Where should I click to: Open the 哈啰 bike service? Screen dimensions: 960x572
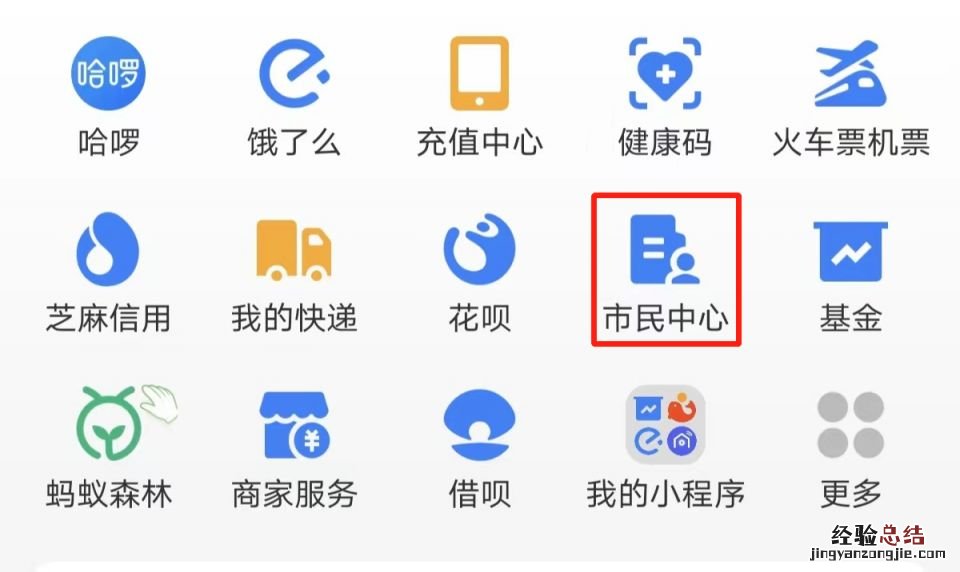108,73
